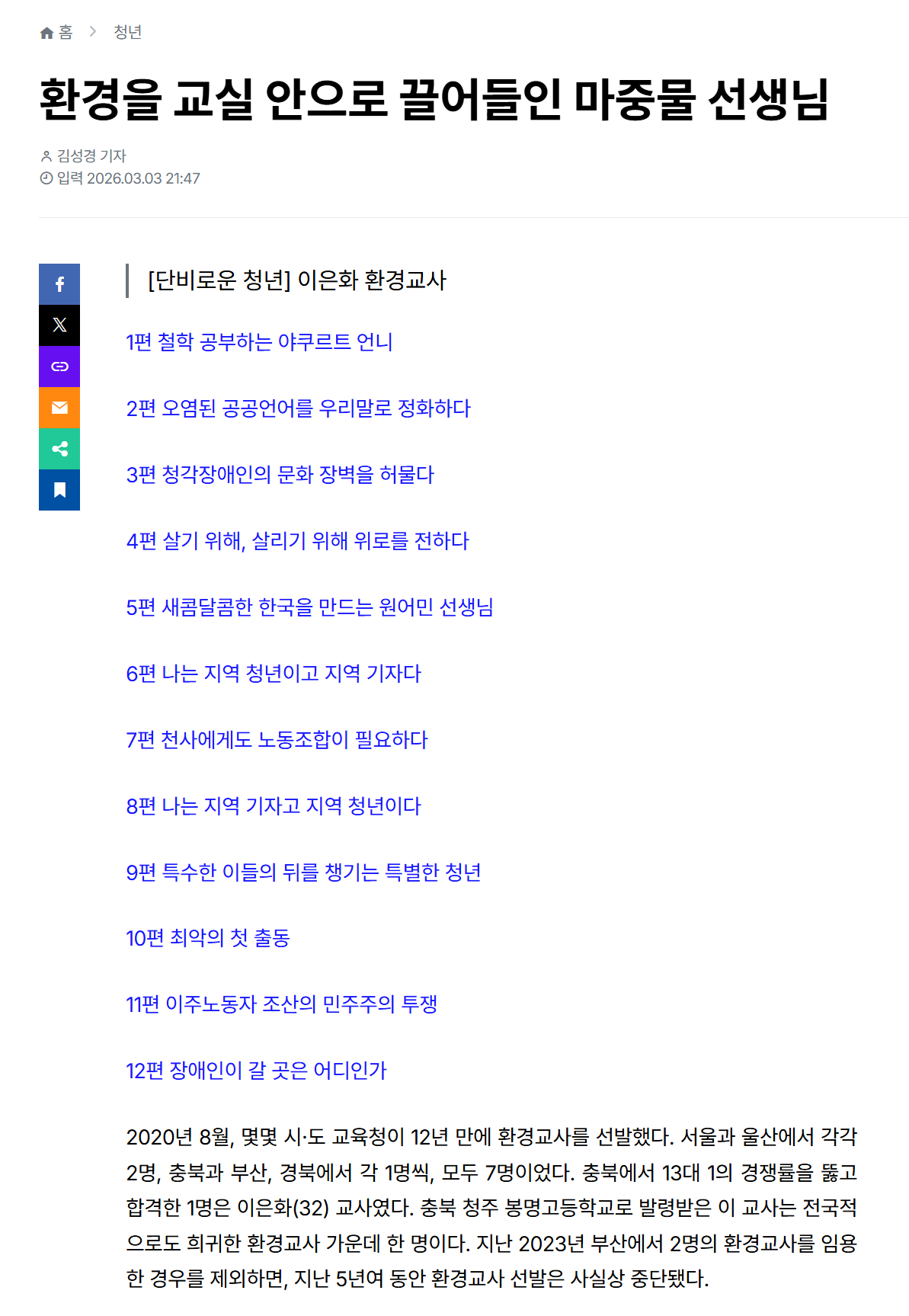909x1316 pixels.
Task: Share this article on X
Action: [59, 325]
